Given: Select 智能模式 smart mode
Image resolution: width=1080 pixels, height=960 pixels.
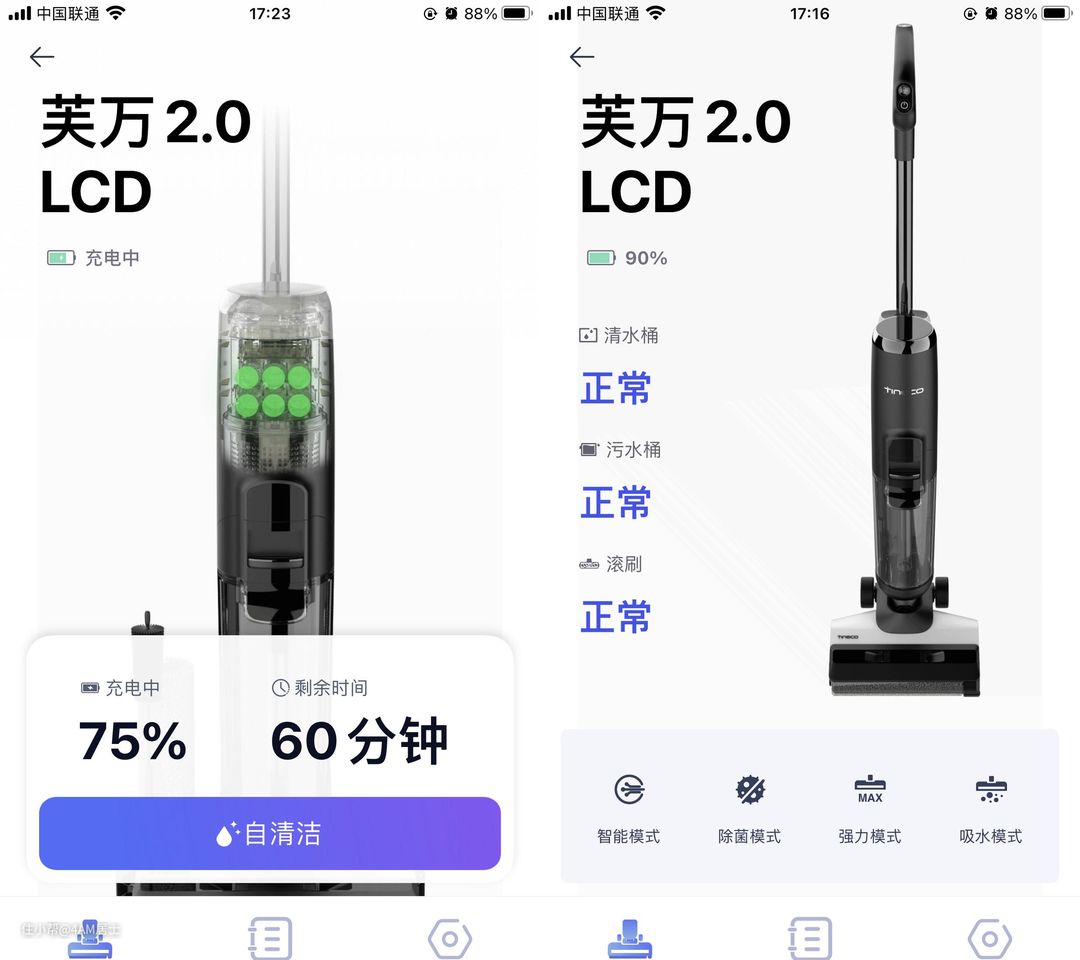Looking at the screenshot, I should point(629,807).
